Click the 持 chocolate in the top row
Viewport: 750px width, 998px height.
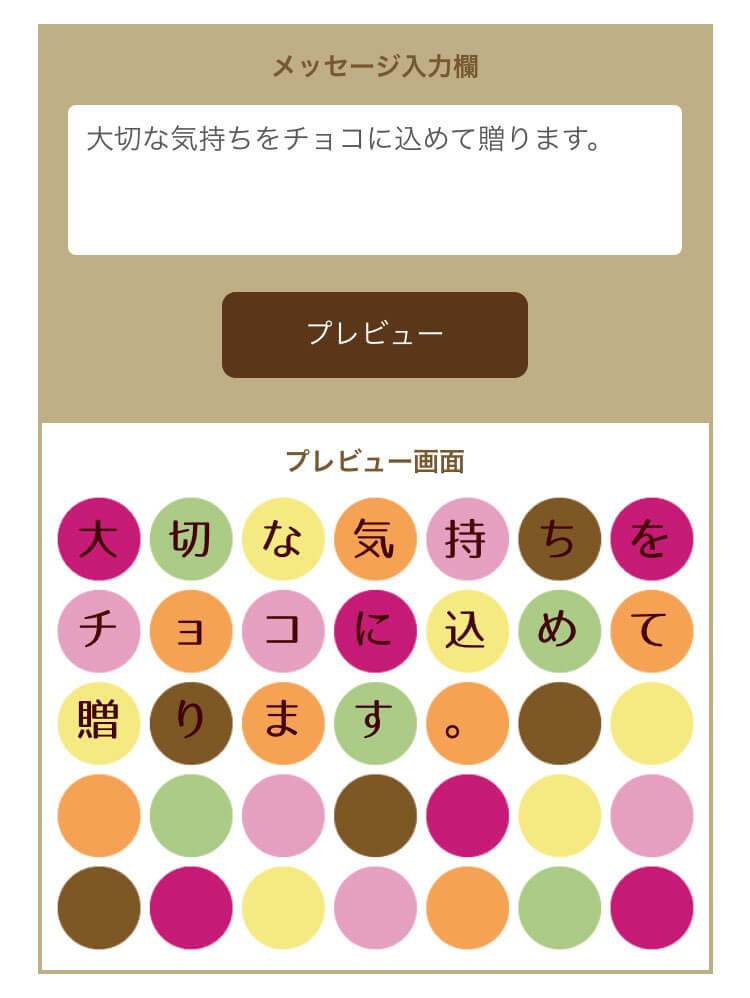(x=464, y=540)
